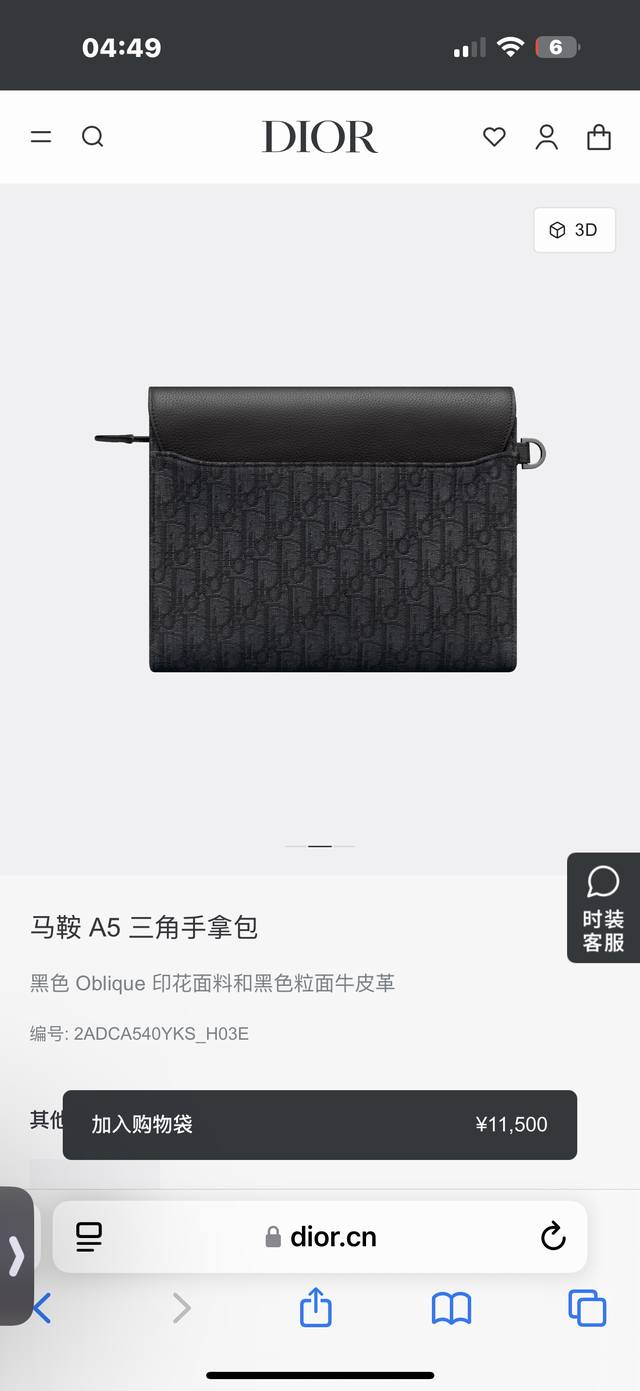The height and width of the screenshot is (1391, 640).
Task: Open Safari page settings icon
Action: [89, 1237]
